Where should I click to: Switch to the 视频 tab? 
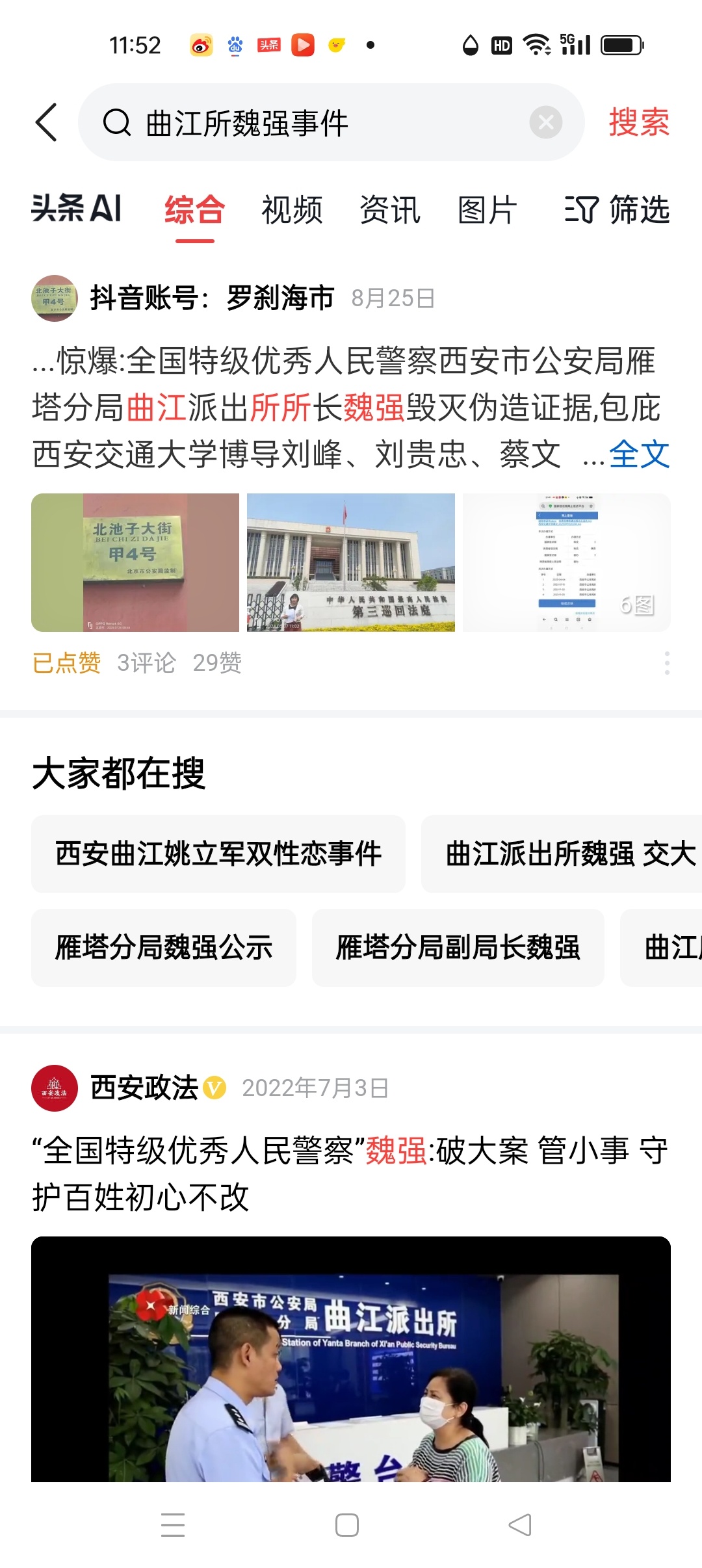292,210
